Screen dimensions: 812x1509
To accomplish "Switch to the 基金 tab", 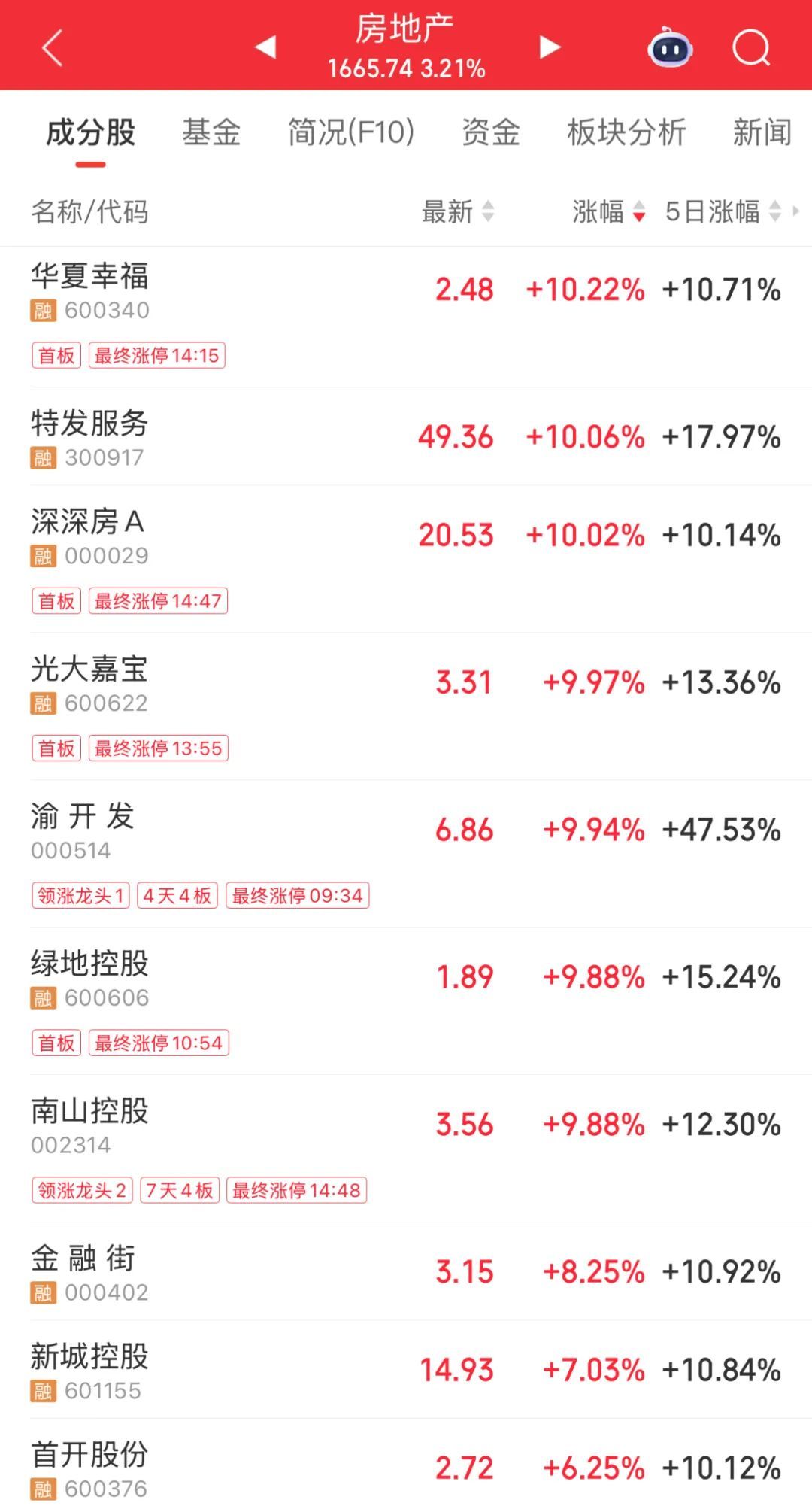I will point(211,132).
